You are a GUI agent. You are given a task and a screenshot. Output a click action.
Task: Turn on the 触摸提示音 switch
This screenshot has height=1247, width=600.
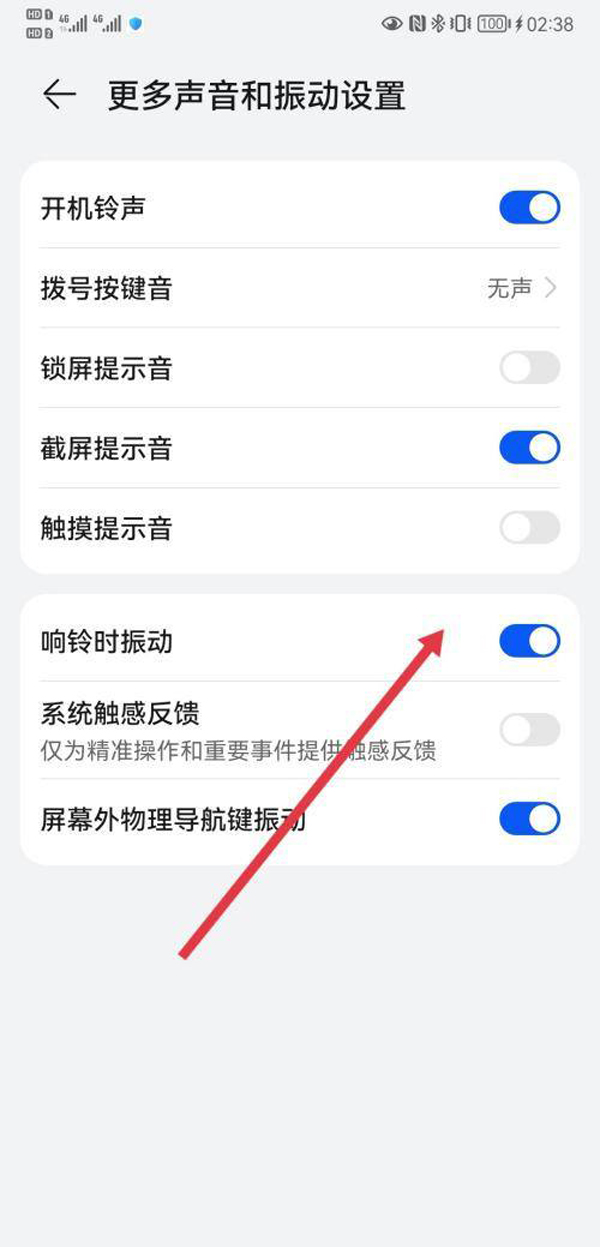pos(529,528)
